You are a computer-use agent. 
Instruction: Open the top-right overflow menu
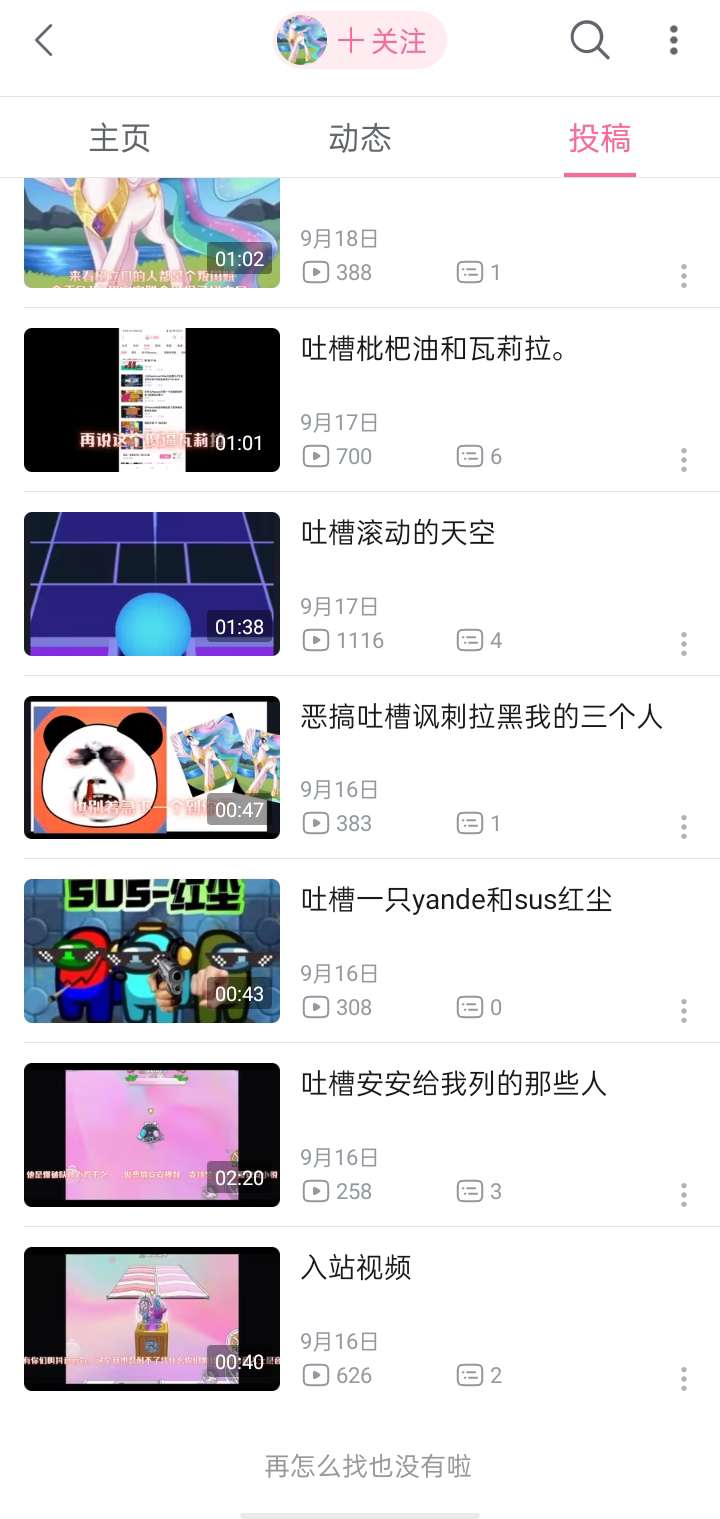point(674,41)
